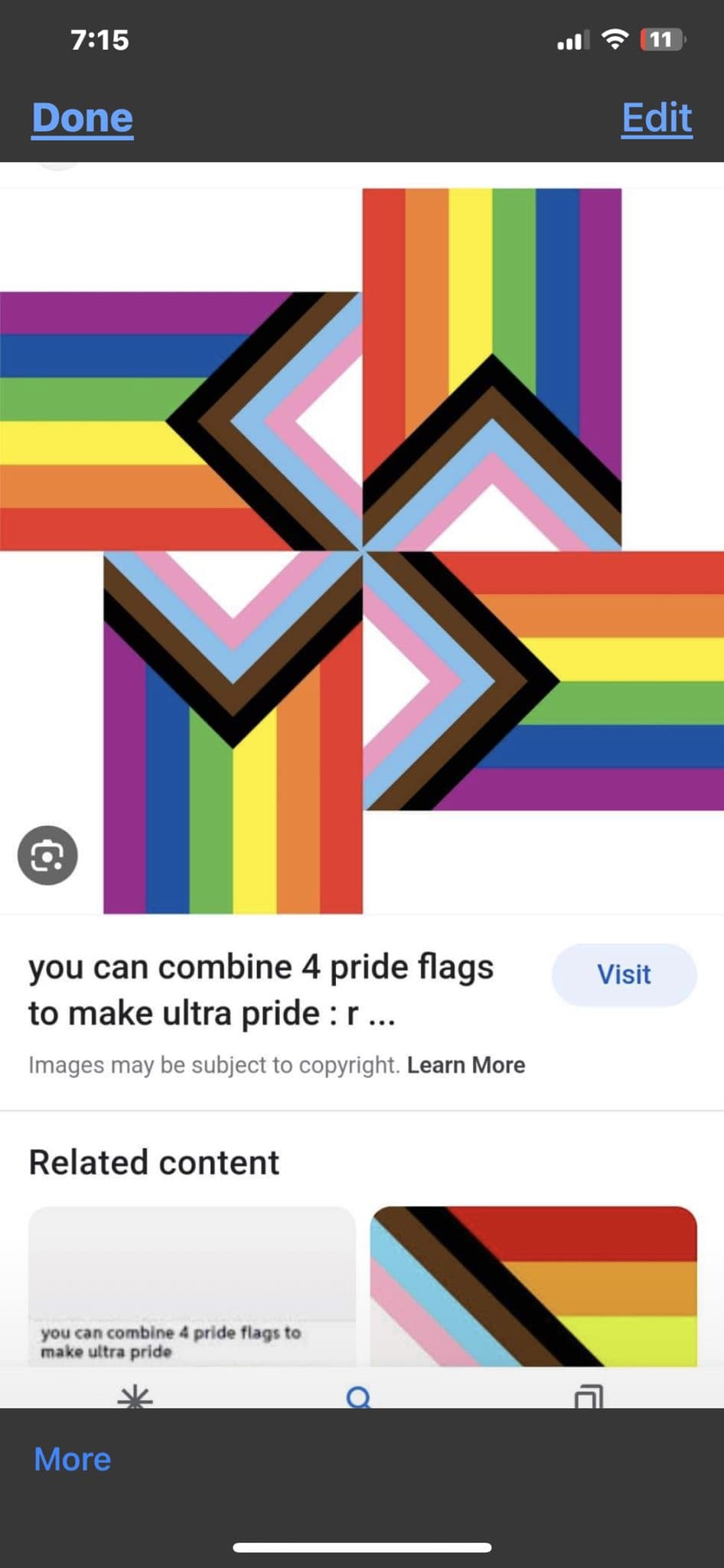
Task: Open the Learn More copyright link
Action: [x=465, y=1065]
